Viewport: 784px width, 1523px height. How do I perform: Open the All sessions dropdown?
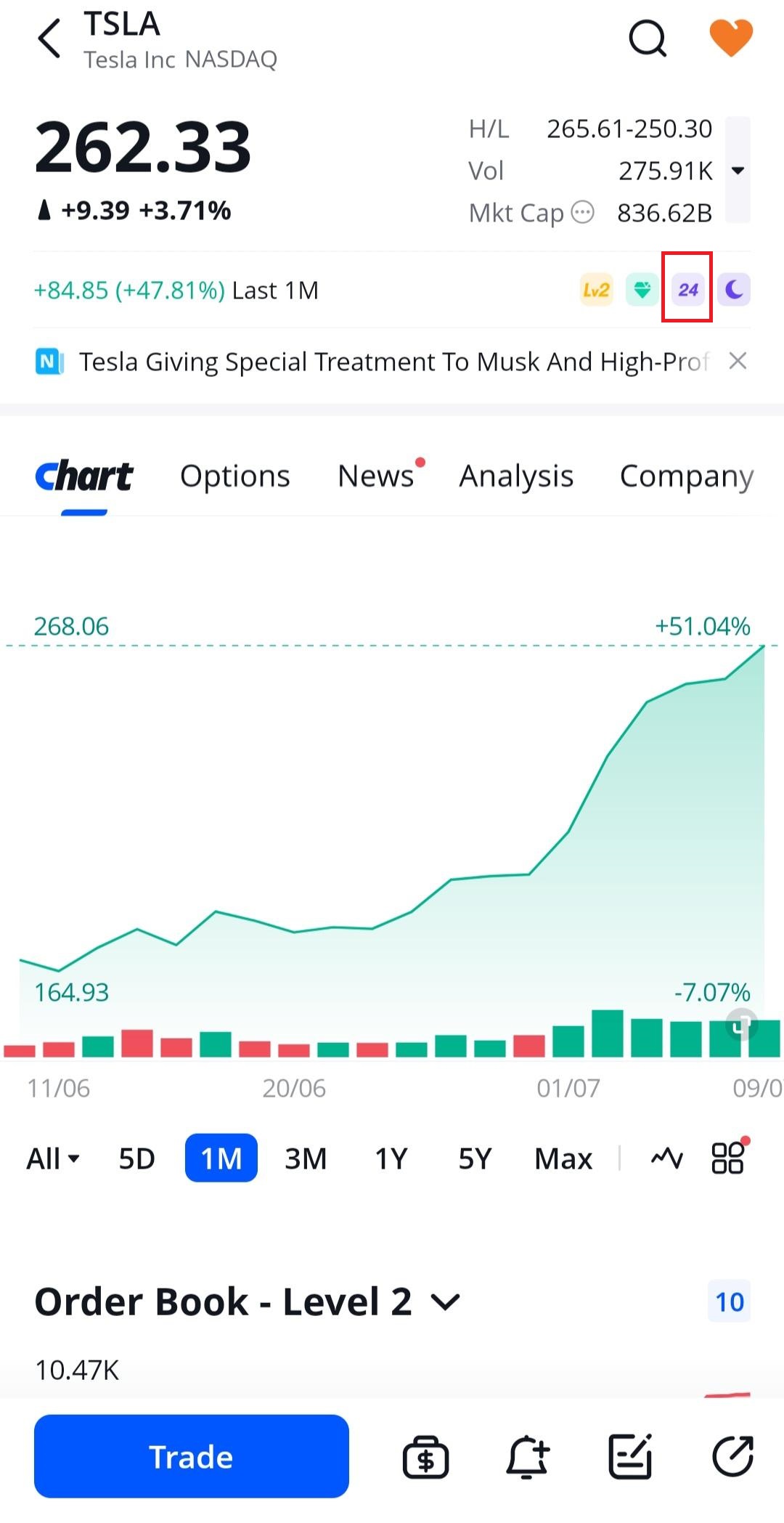click(x=52, y=1158)
